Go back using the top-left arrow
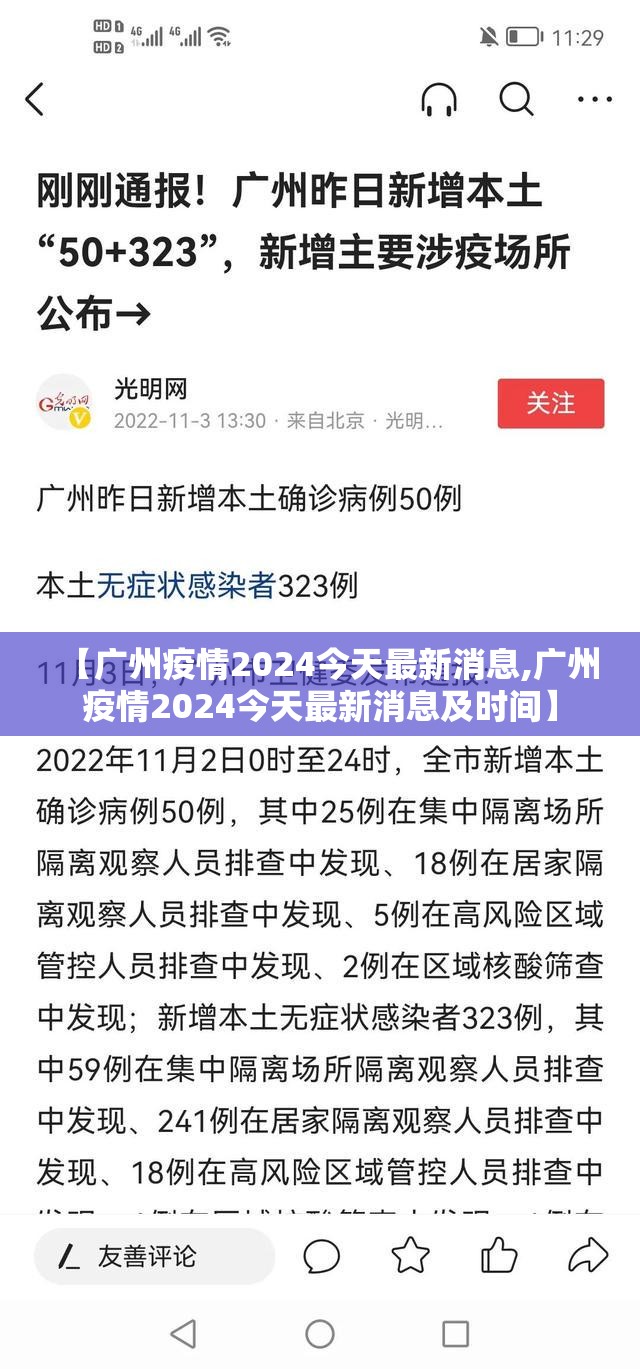Viewport: 640px width, 1369px height. (35, 100)
